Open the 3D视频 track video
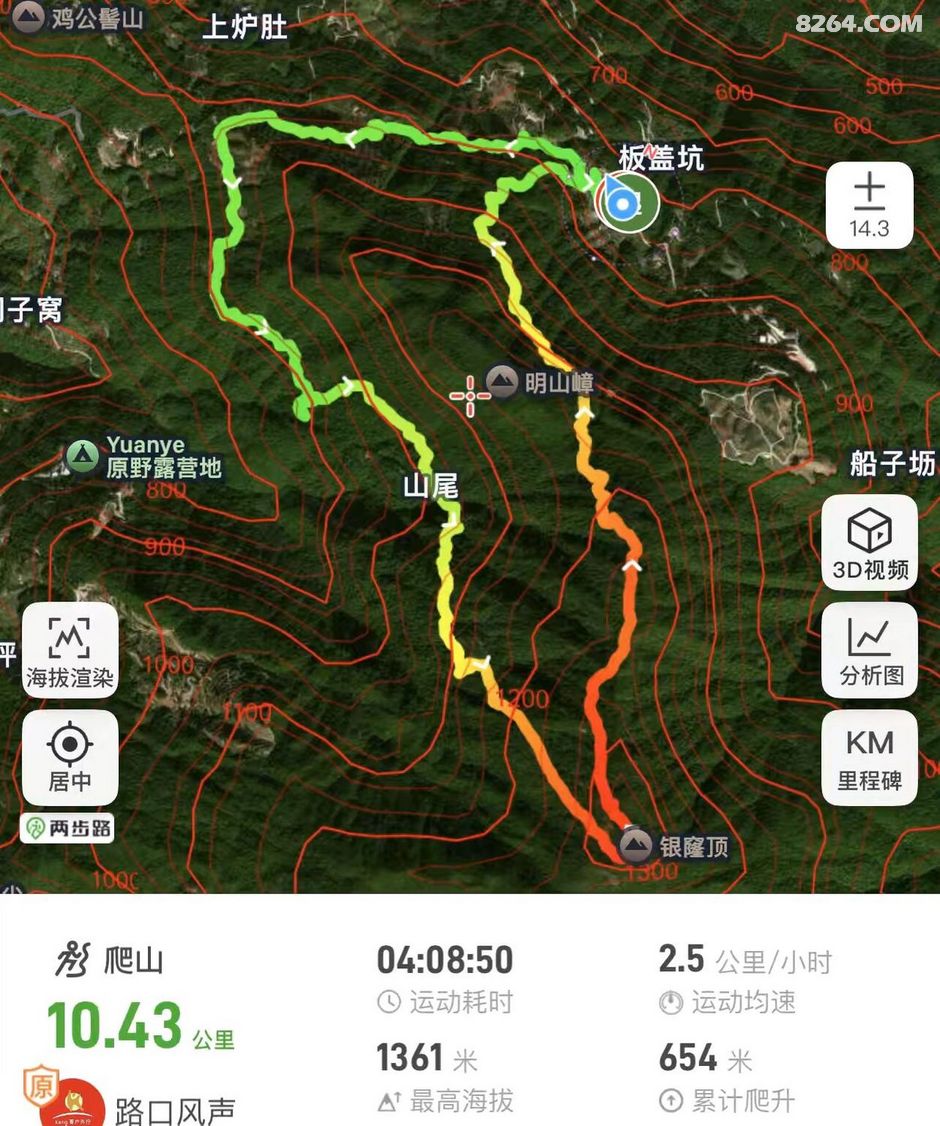 click(870, 543)
